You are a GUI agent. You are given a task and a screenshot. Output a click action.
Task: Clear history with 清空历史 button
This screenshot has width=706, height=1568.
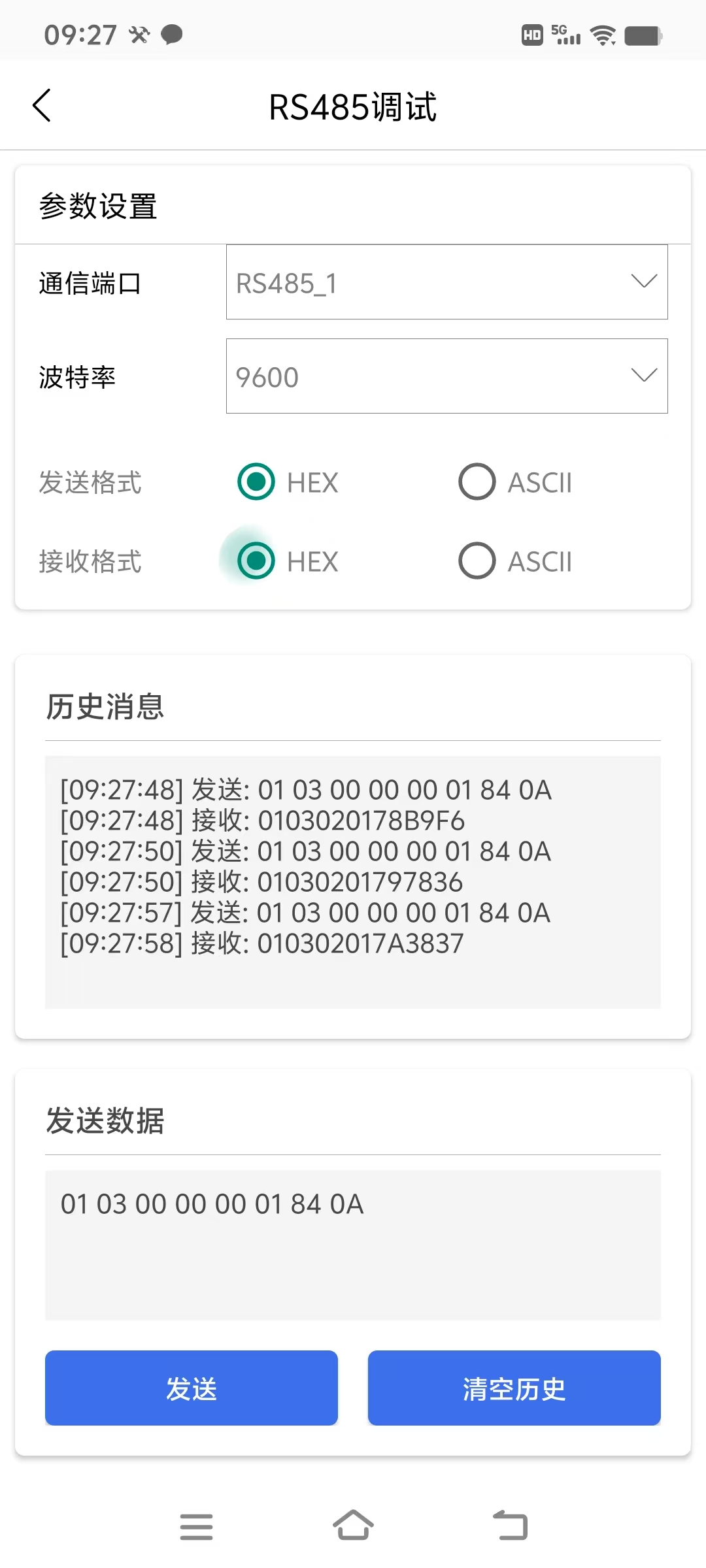[x=514, y=1388]
